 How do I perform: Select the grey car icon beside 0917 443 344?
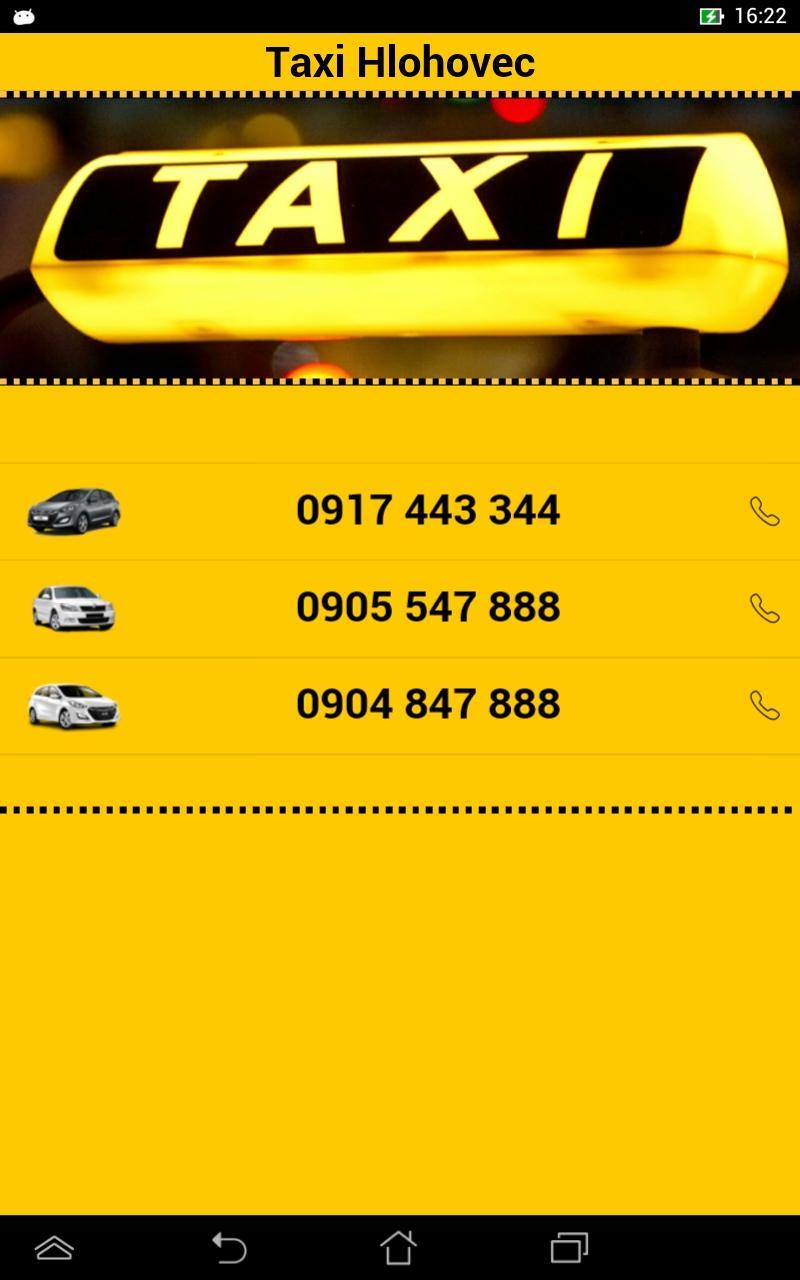pos(75,510)
